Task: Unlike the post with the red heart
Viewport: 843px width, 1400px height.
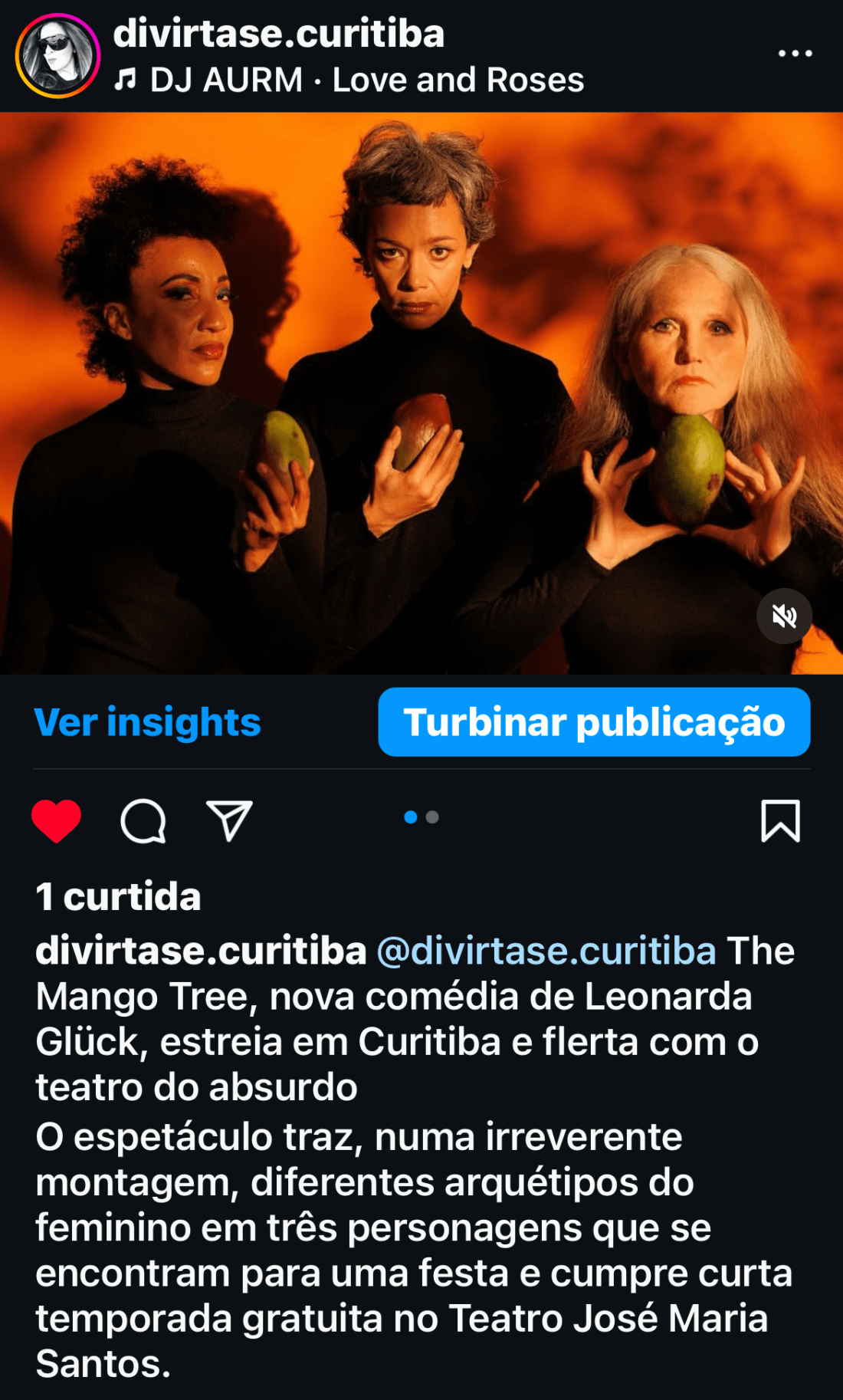Action: [x=56, y=820]
